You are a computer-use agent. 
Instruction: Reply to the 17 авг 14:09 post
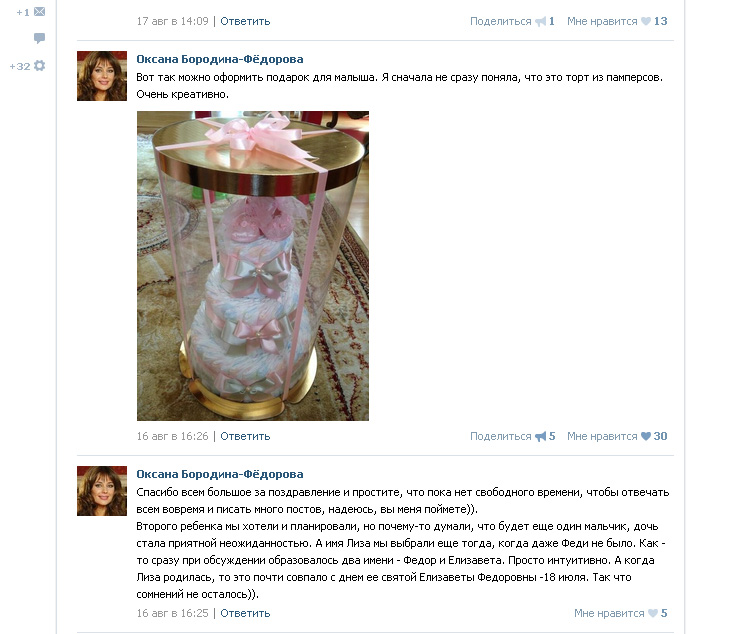[245, 21]
